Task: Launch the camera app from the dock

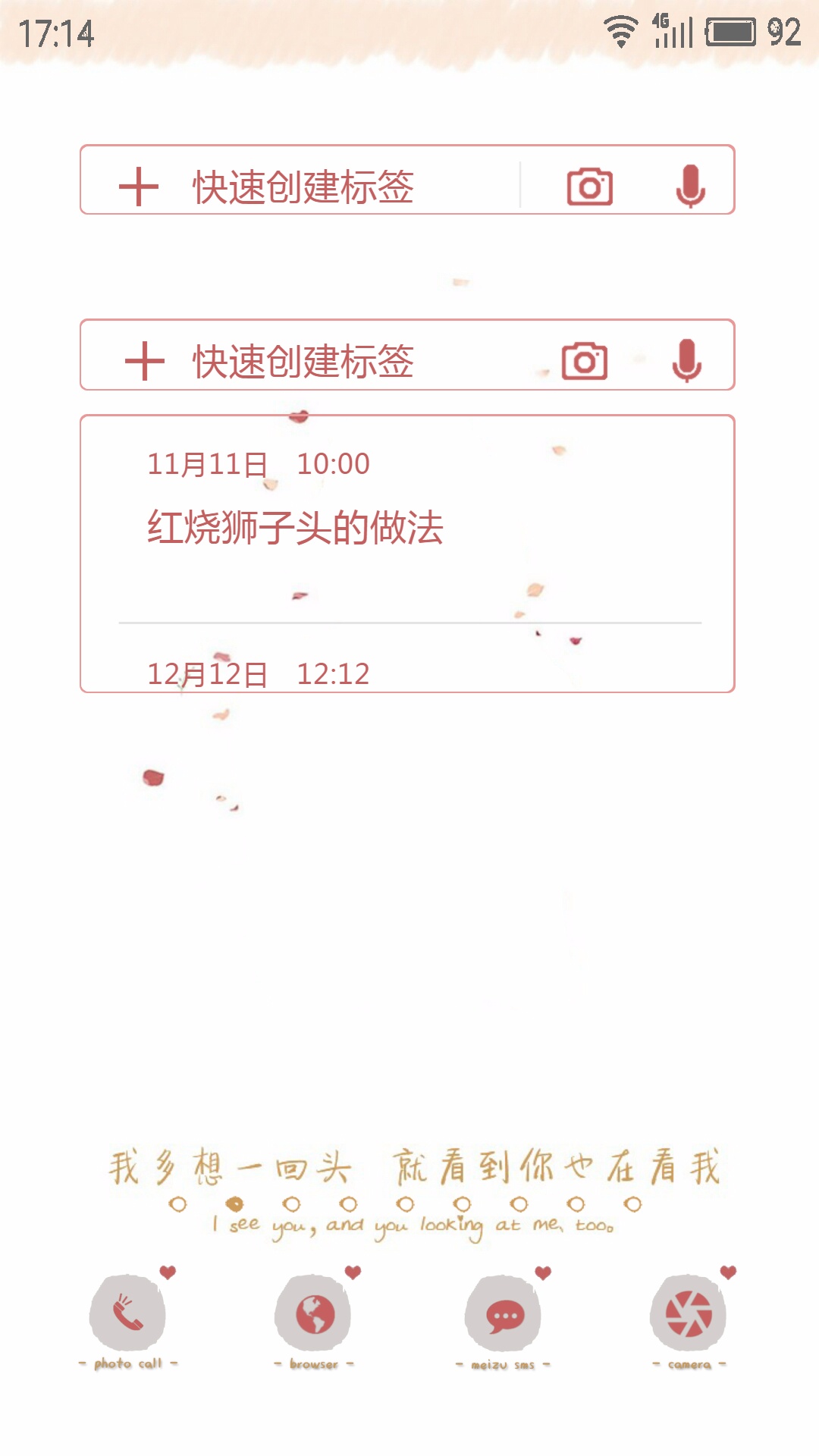Action: click(x=689, y=1313)
